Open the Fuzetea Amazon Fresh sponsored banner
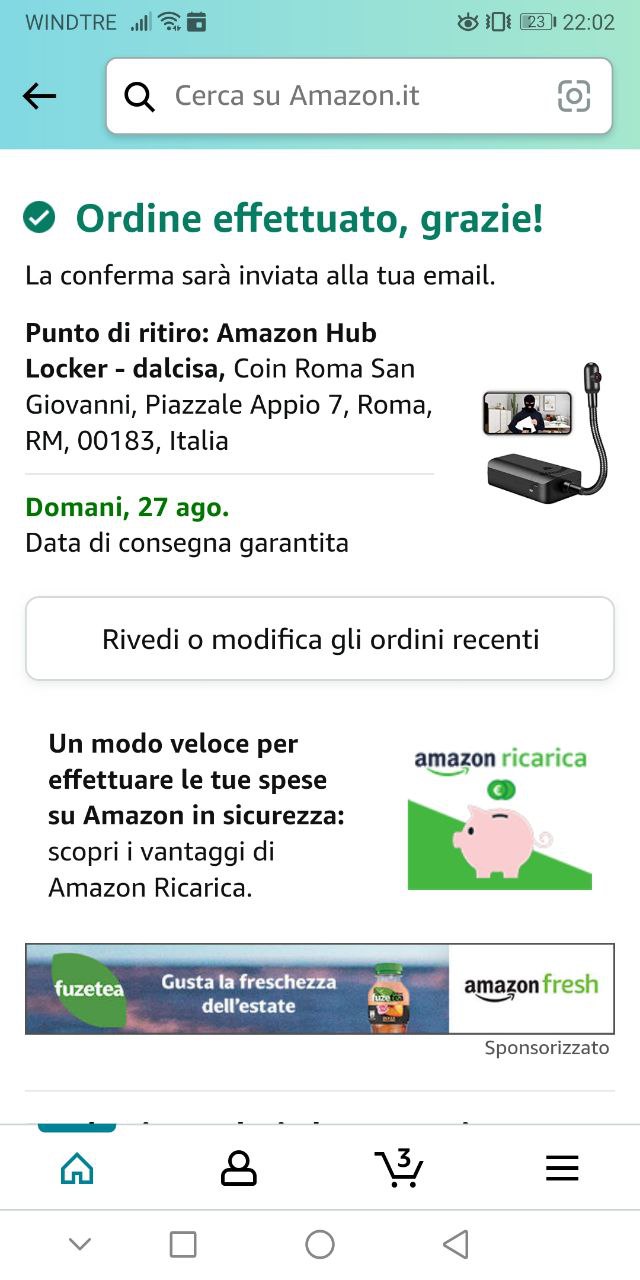Viewport: 640px width, 1280px height. click(x=320, y=988)
